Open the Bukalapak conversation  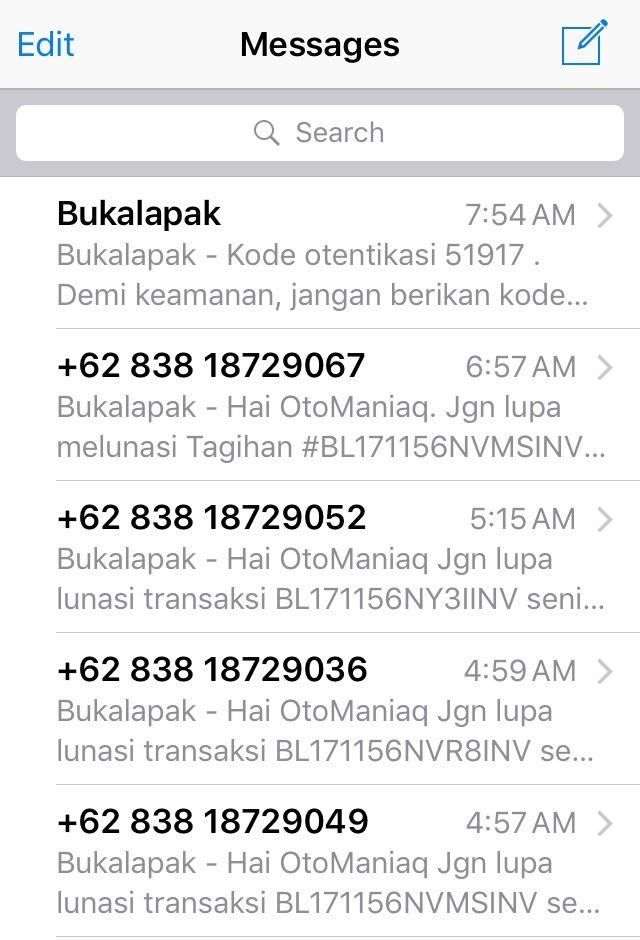tap(320, 254)
